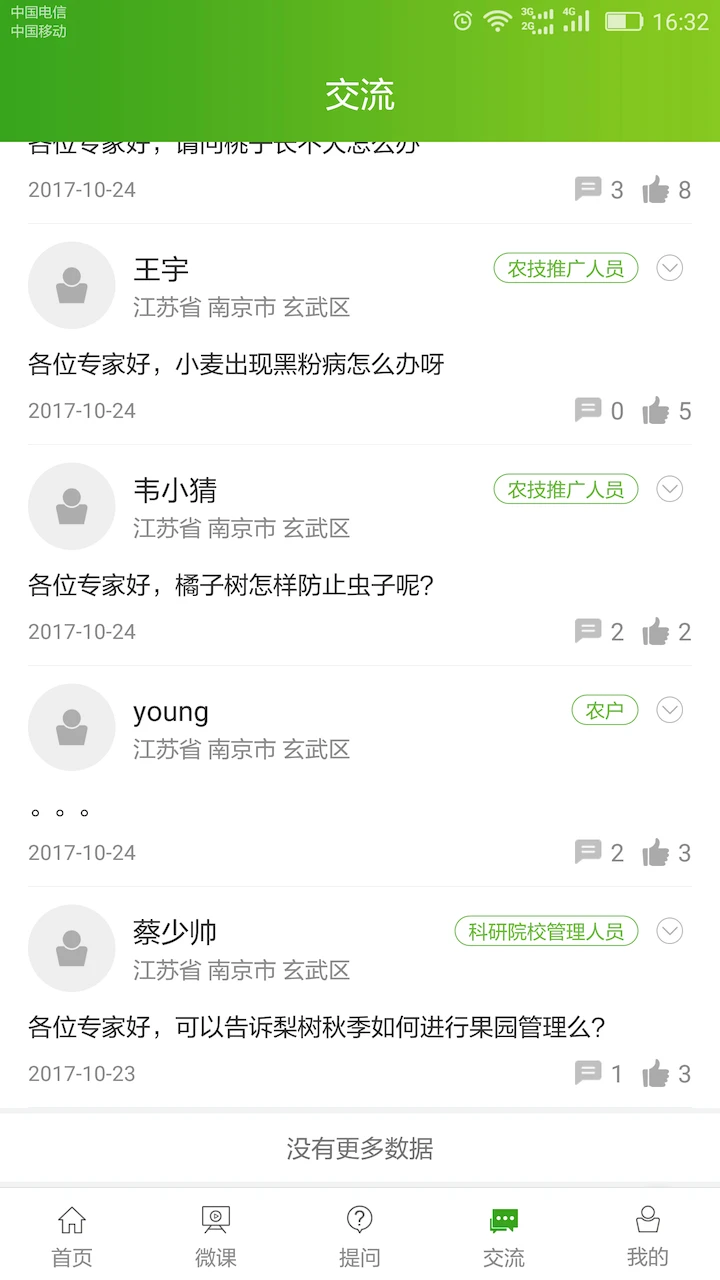The width and height of the screenshot is (720, 1280).
Task: Tap the thumbs-up icon on 韦小猜's post
Action: (657, 631)
